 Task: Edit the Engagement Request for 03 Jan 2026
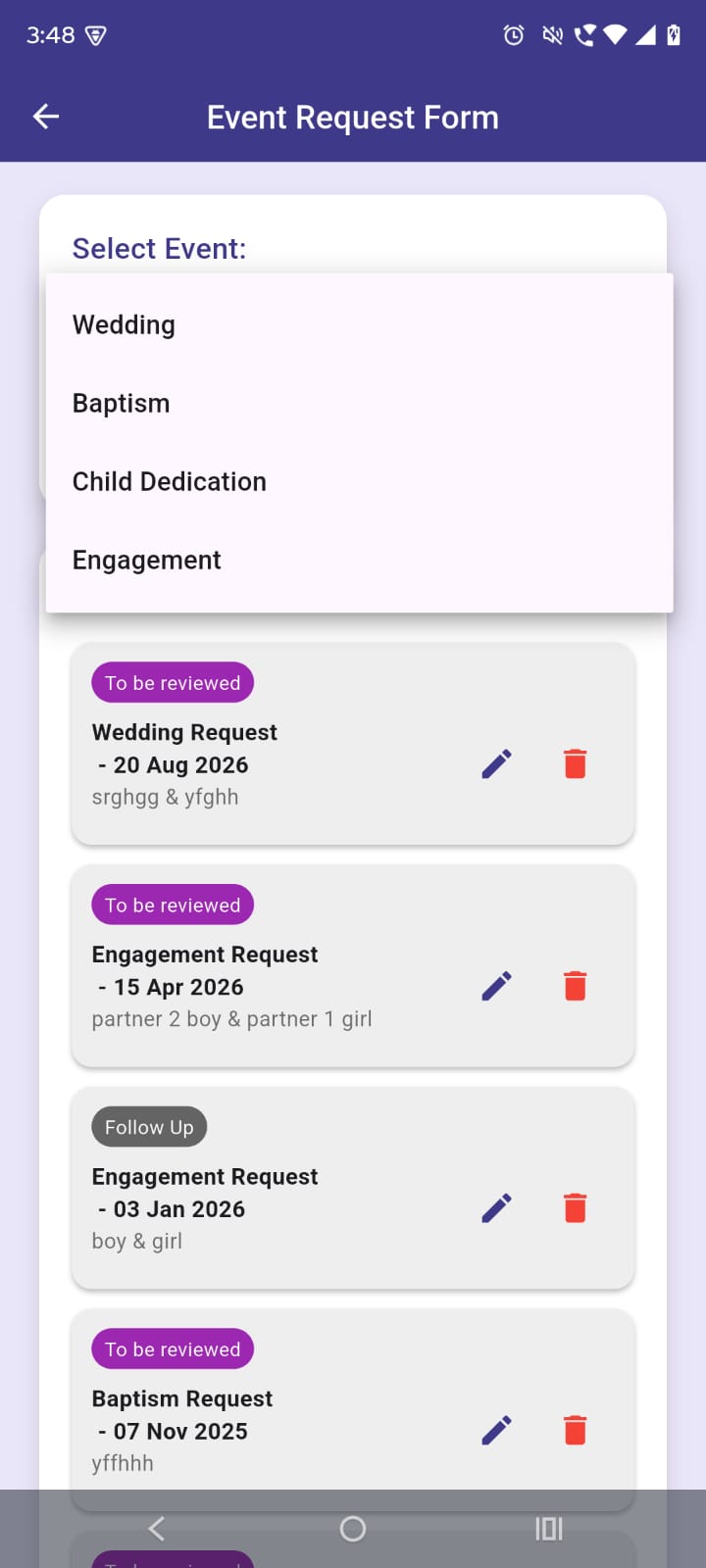click(496, 1208)
